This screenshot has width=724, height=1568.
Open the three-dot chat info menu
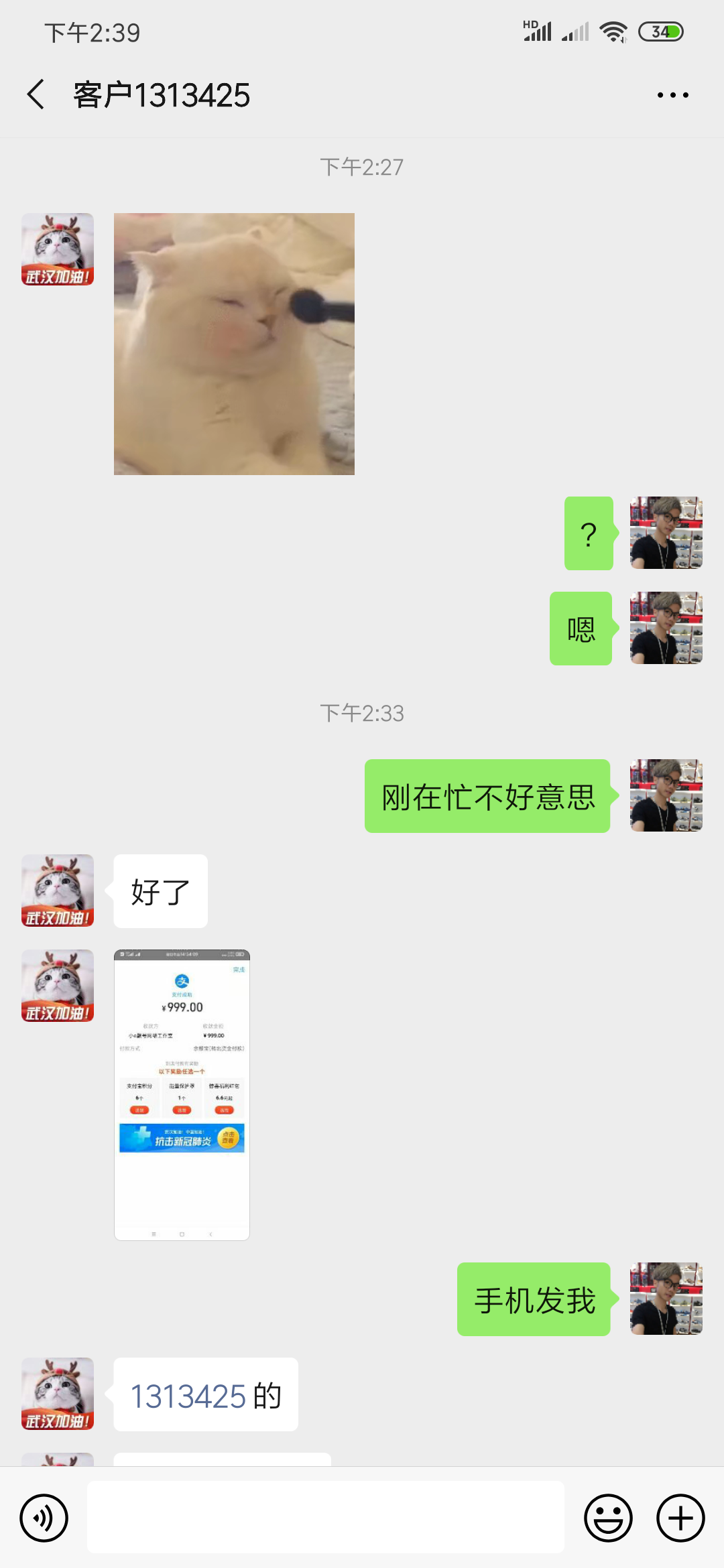pyautogui.click(x=672, y=95)
